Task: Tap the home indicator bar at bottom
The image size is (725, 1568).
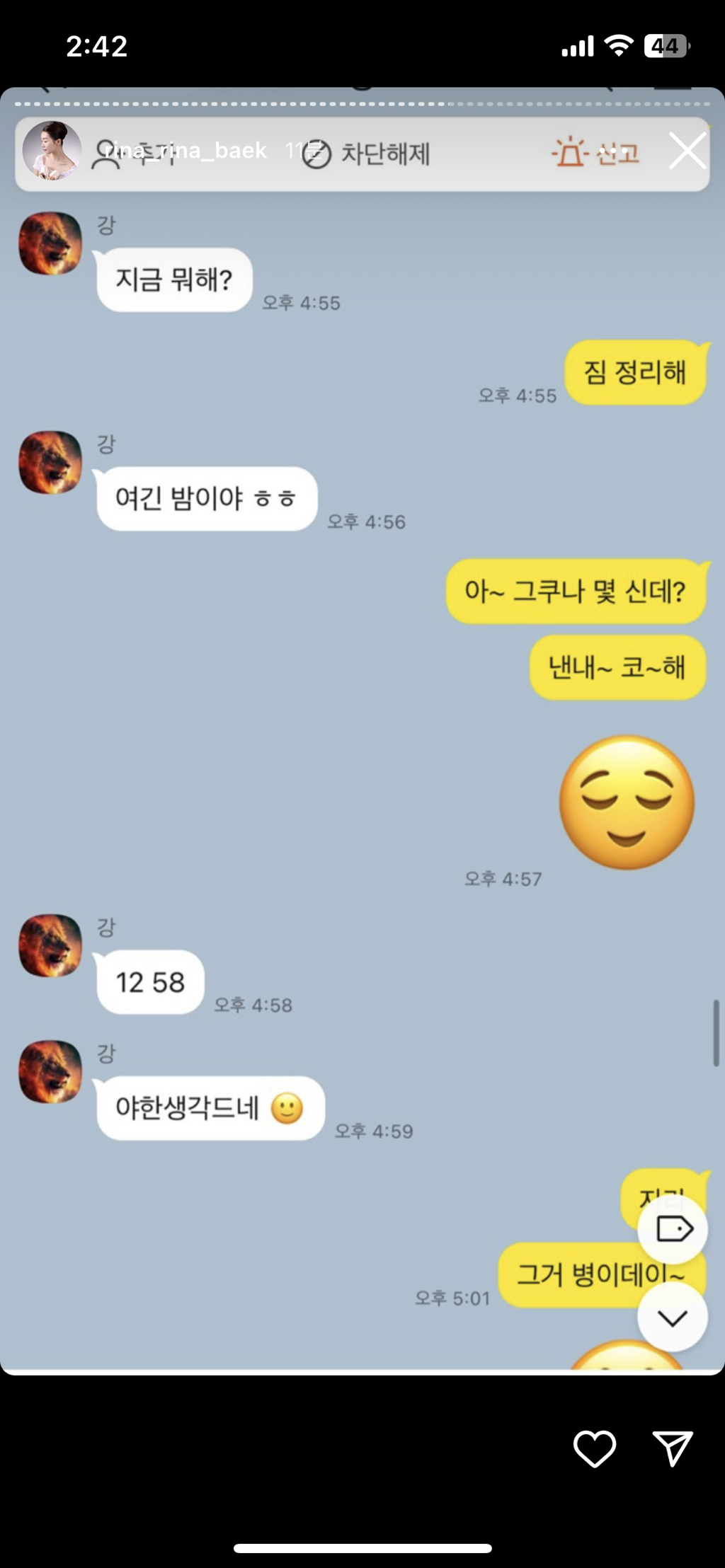Action: [362, 1546]
